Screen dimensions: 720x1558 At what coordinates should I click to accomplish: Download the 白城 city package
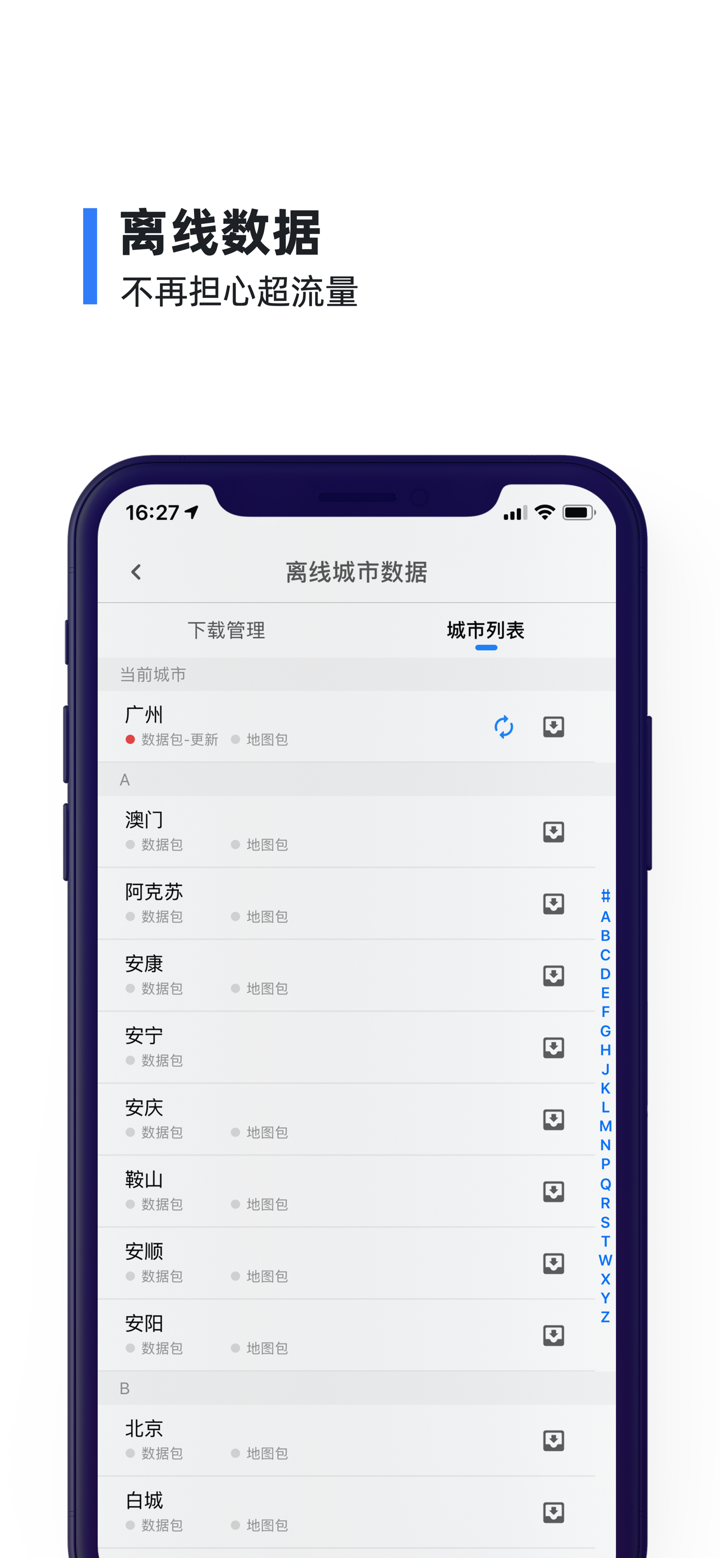pyautogui.click(x=554, y=1512)
